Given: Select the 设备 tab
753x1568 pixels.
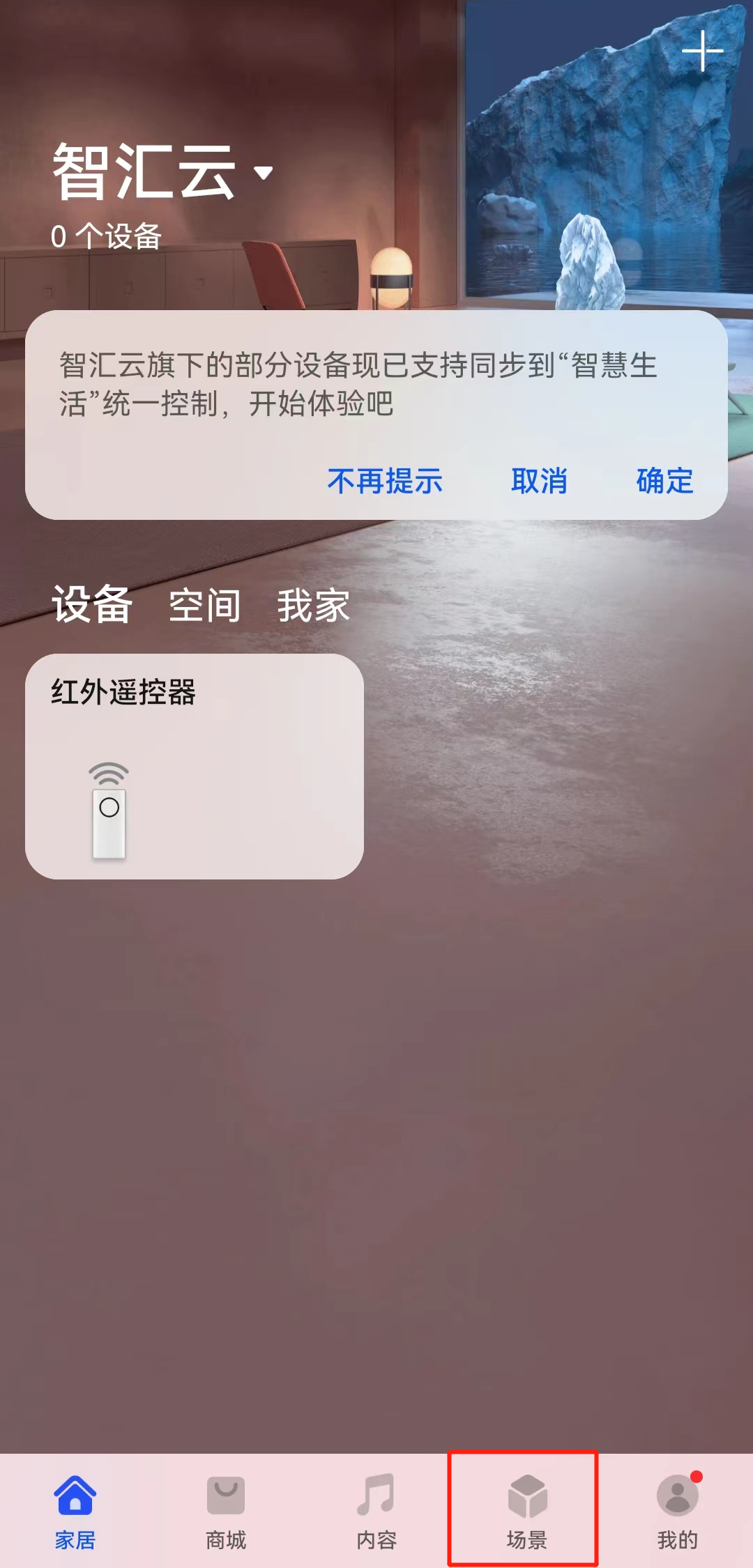Looking at the screenshot, I should click(92, 604).
